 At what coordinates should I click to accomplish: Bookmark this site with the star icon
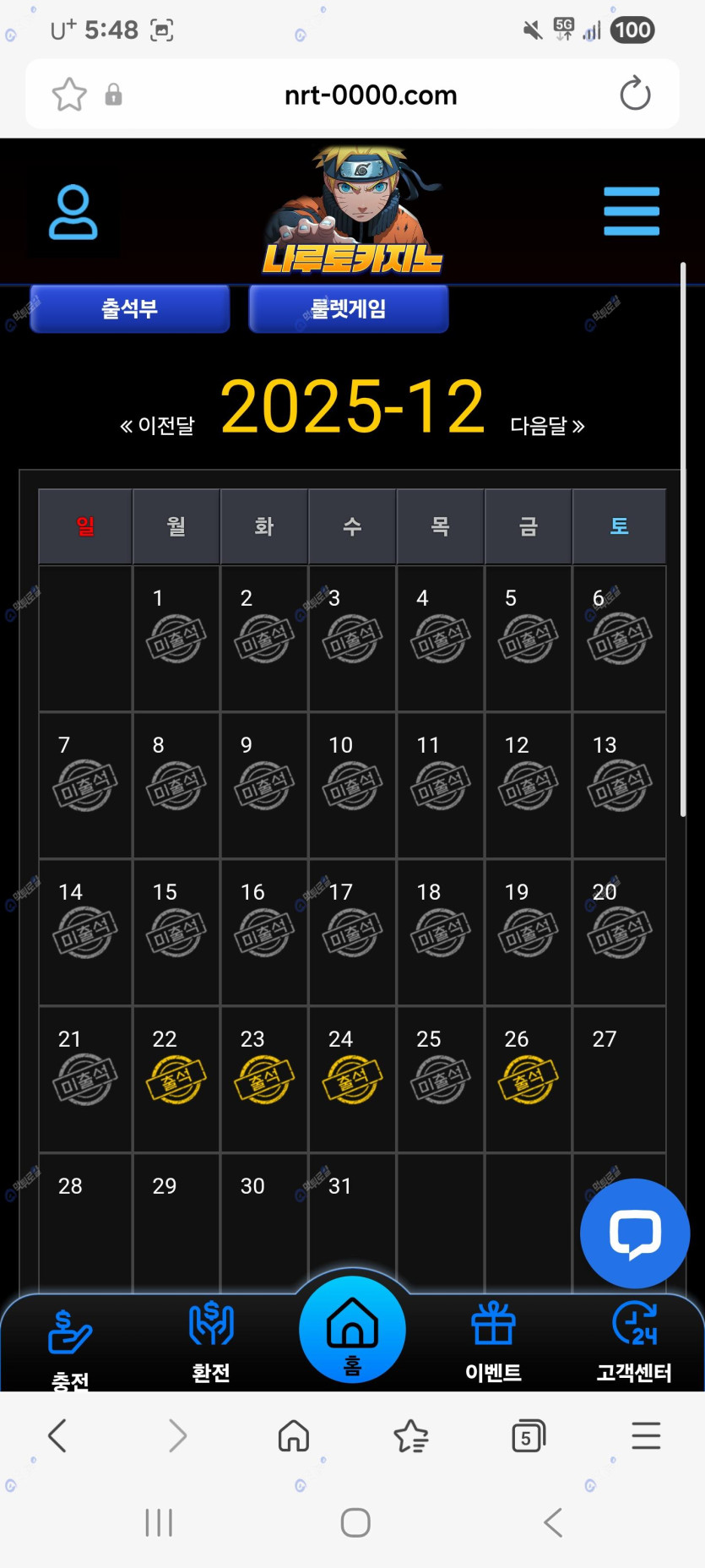69,94
